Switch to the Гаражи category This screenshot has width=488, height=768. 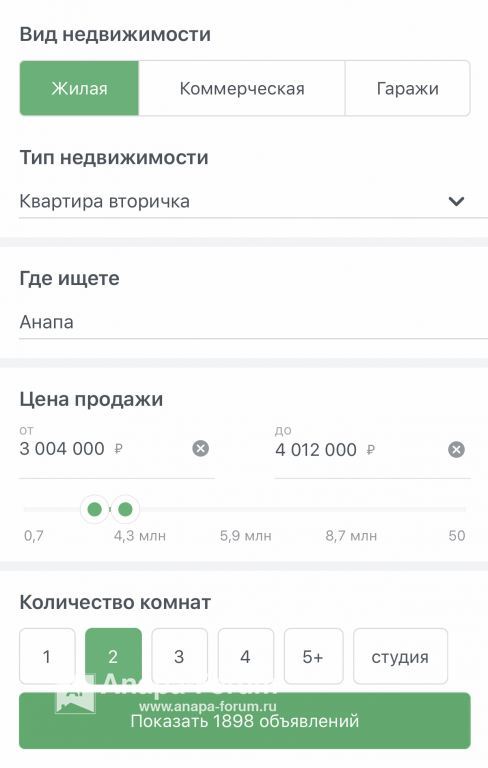tap(408, 88)
